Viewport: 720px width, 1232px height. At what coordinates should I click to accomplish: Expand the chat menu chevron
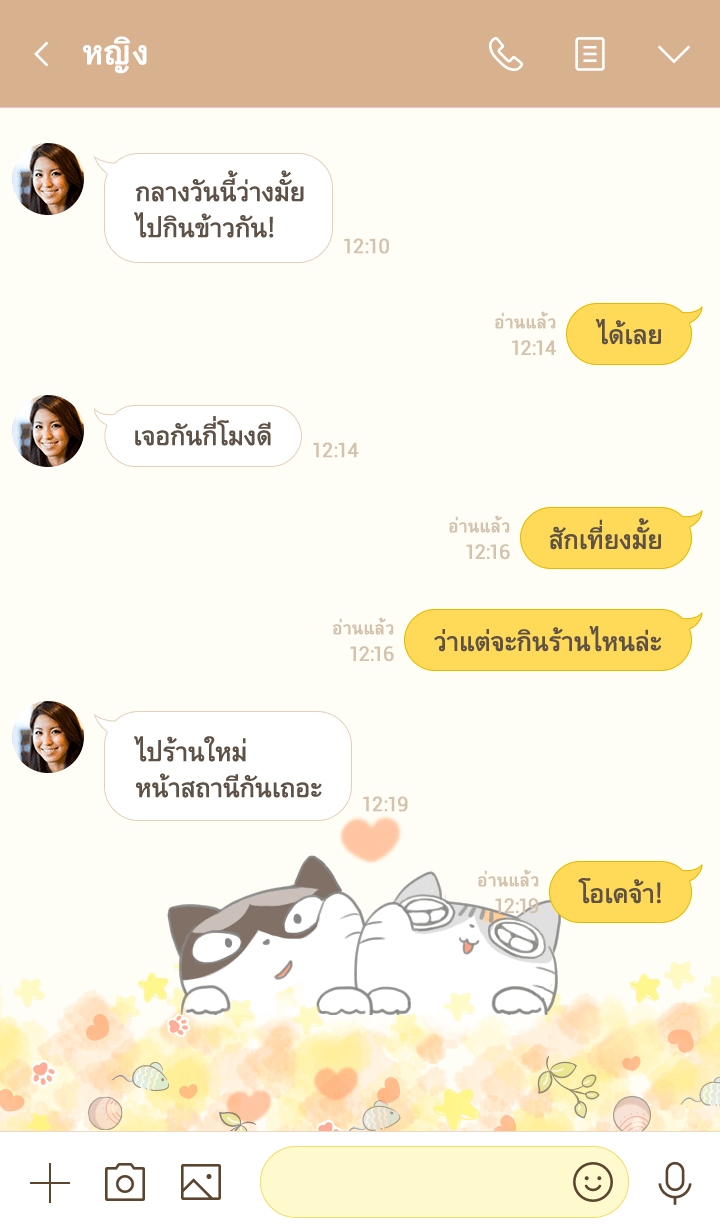click(674, 54)
